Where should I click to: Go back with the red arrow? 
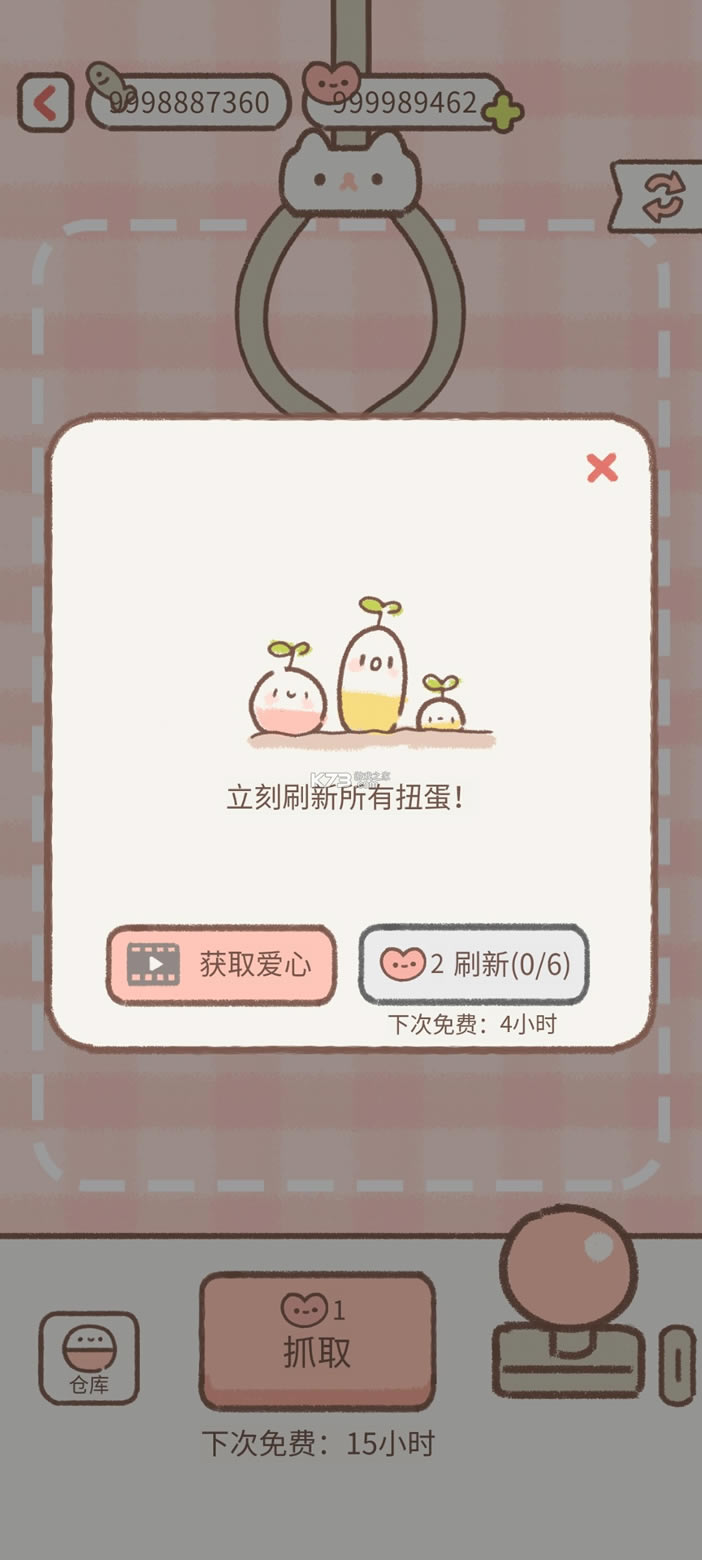pos(45,102)
